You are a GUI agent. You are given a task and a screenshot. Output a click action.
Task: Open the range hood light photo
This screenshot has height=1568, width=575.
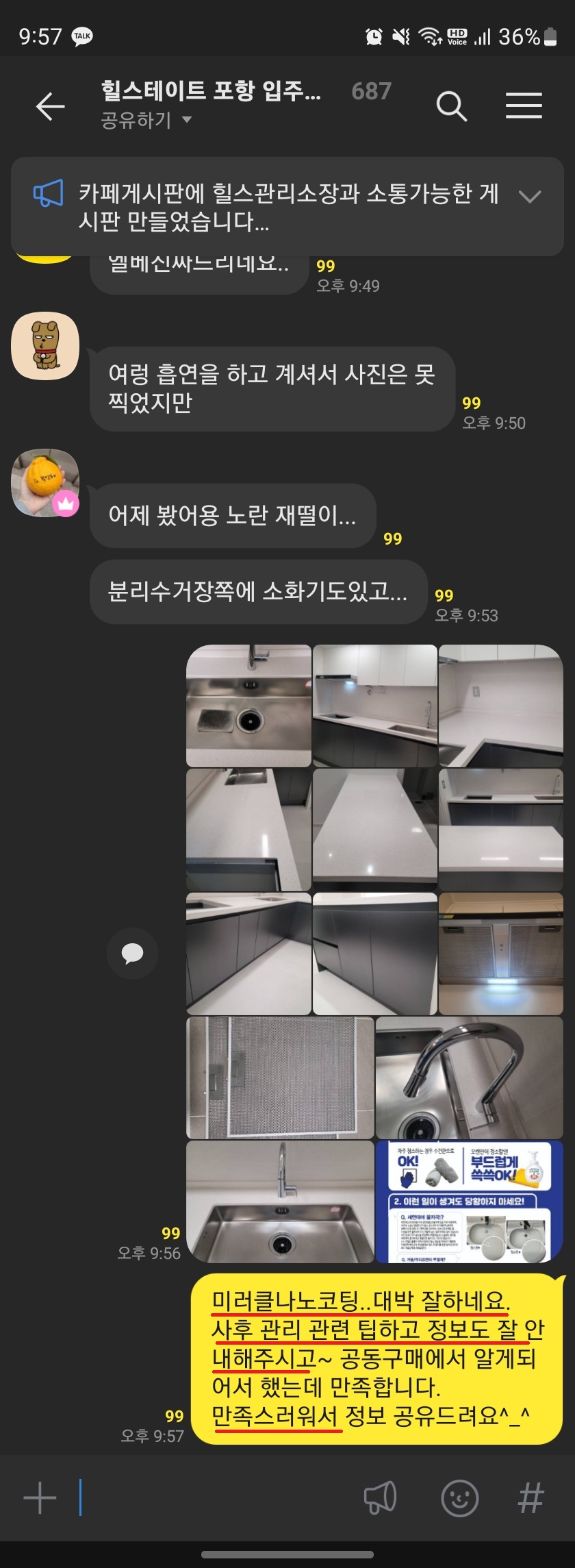tap(500, 954)
